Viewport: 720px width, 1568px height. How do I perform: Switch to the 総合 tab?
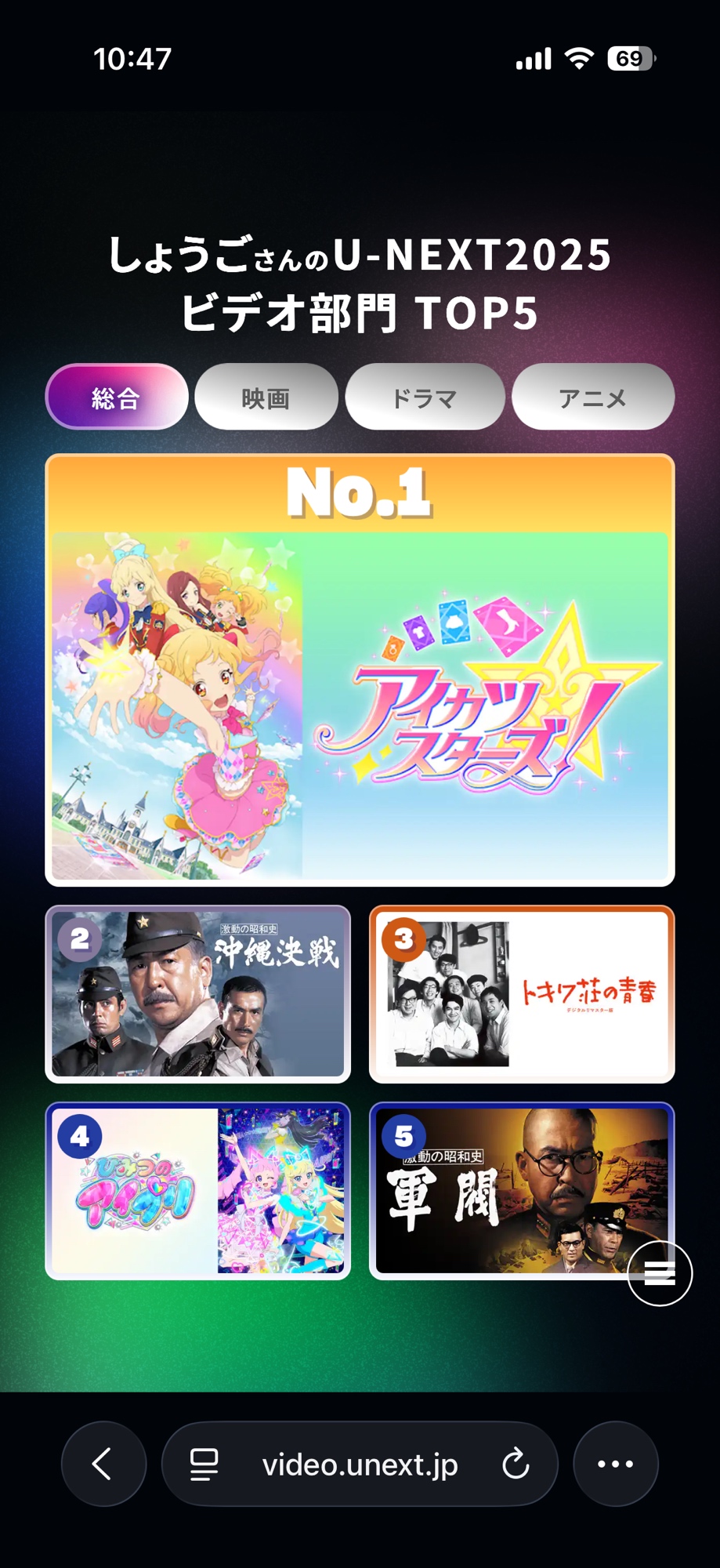(116, 397)
